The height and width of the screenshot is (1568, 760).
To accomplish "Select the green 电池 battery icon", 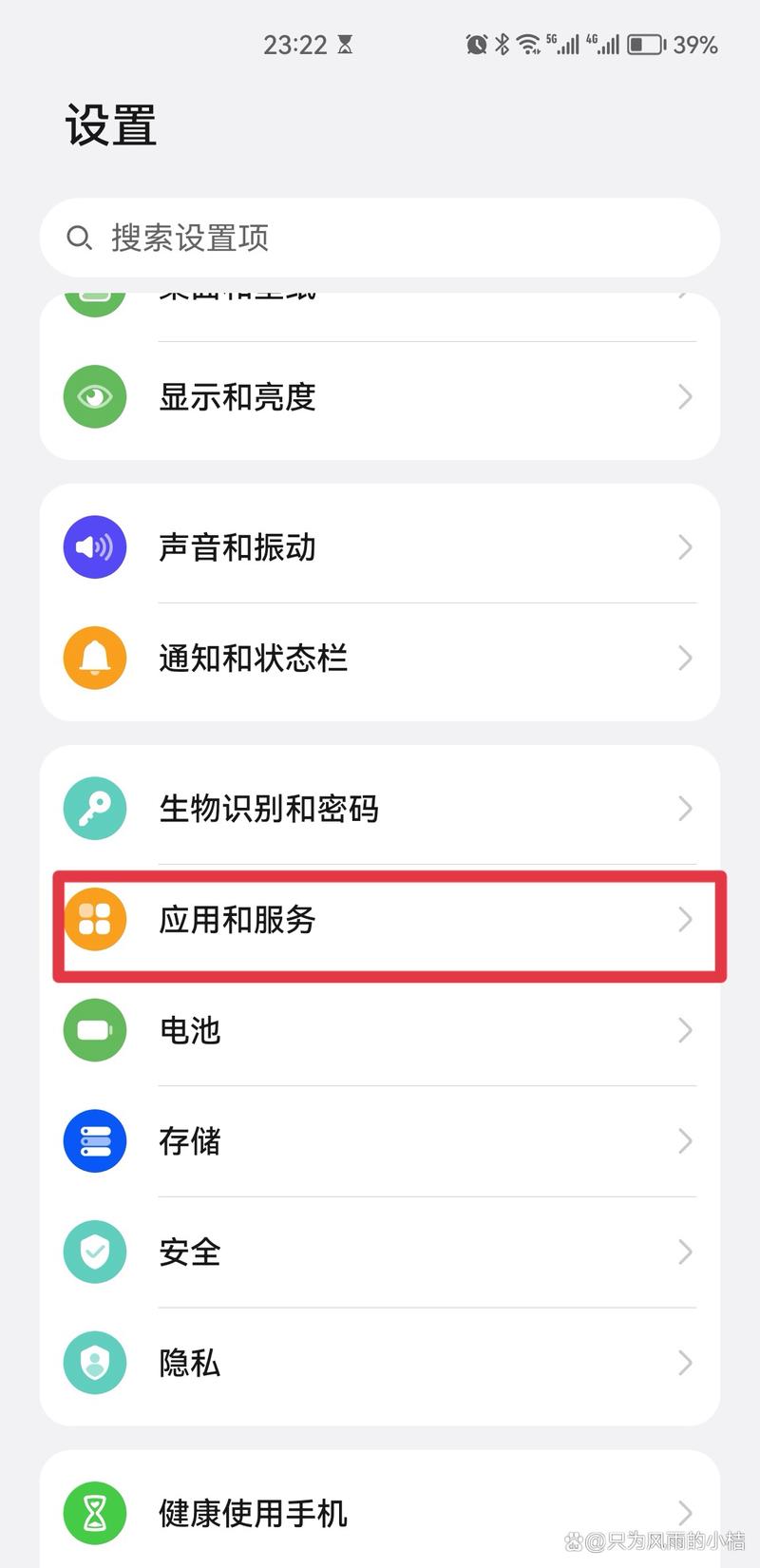I will [x=94, y=1030].
